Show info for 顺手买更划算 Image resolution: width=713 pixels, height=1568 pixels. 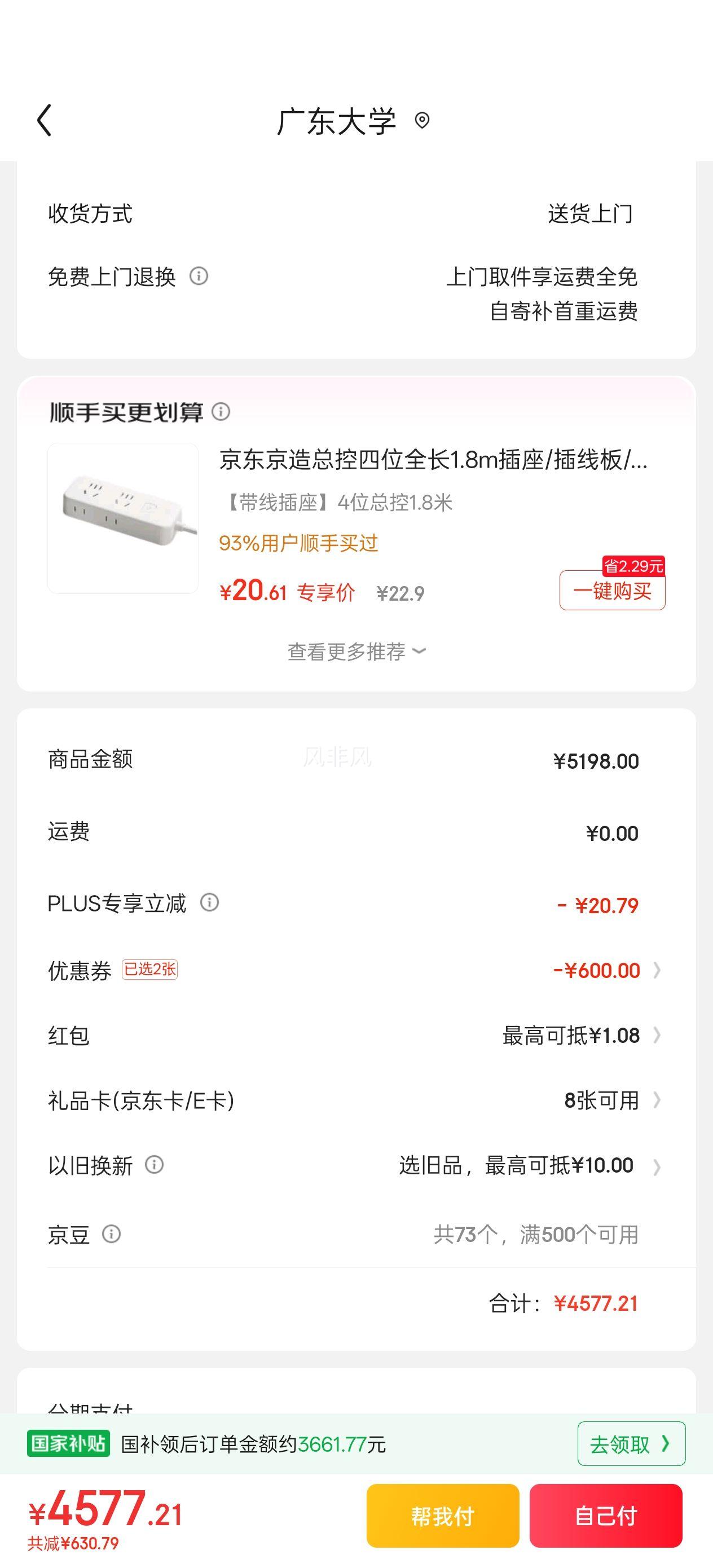coord(221,412)
